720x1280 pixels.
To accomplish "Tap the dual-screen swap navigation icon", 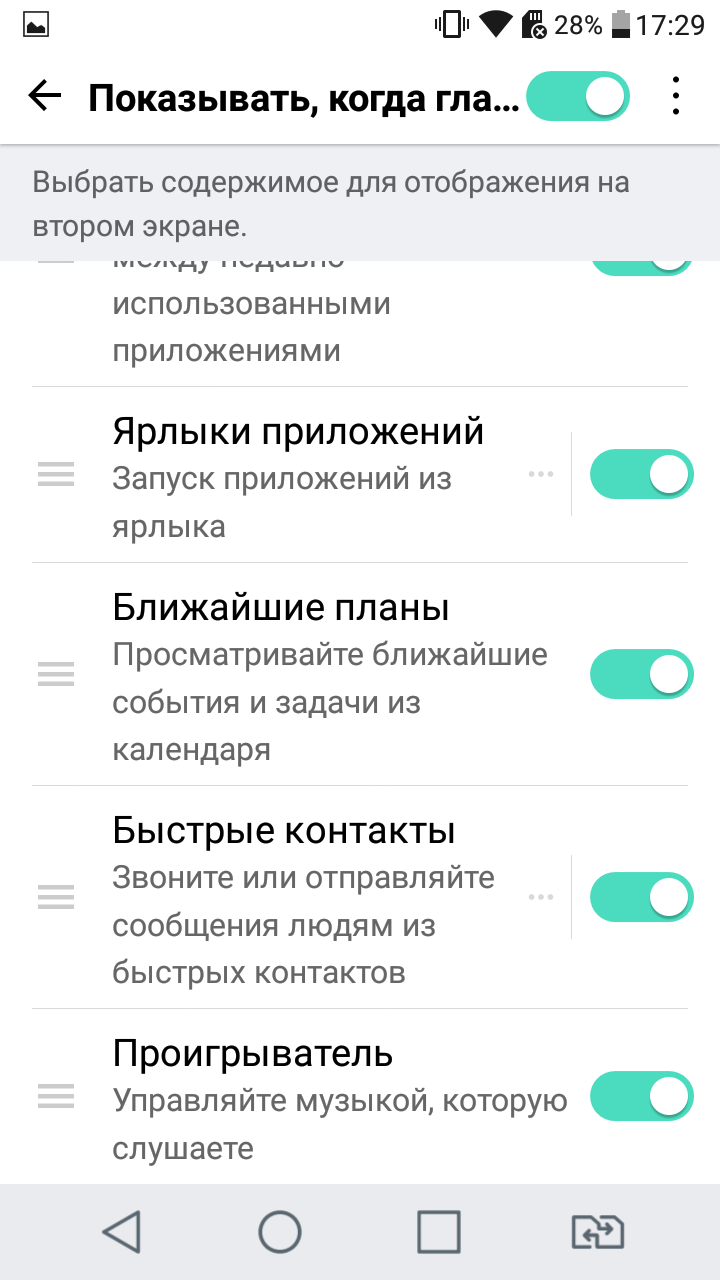I will point(597,1232).
